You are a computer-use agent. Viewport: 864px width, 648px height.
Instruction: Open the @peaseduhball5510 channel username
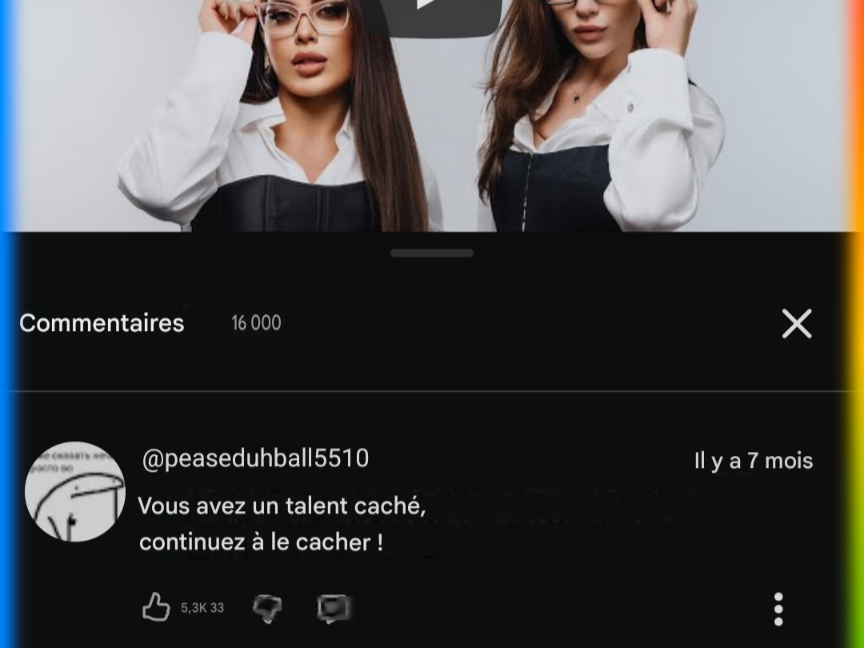255,459
